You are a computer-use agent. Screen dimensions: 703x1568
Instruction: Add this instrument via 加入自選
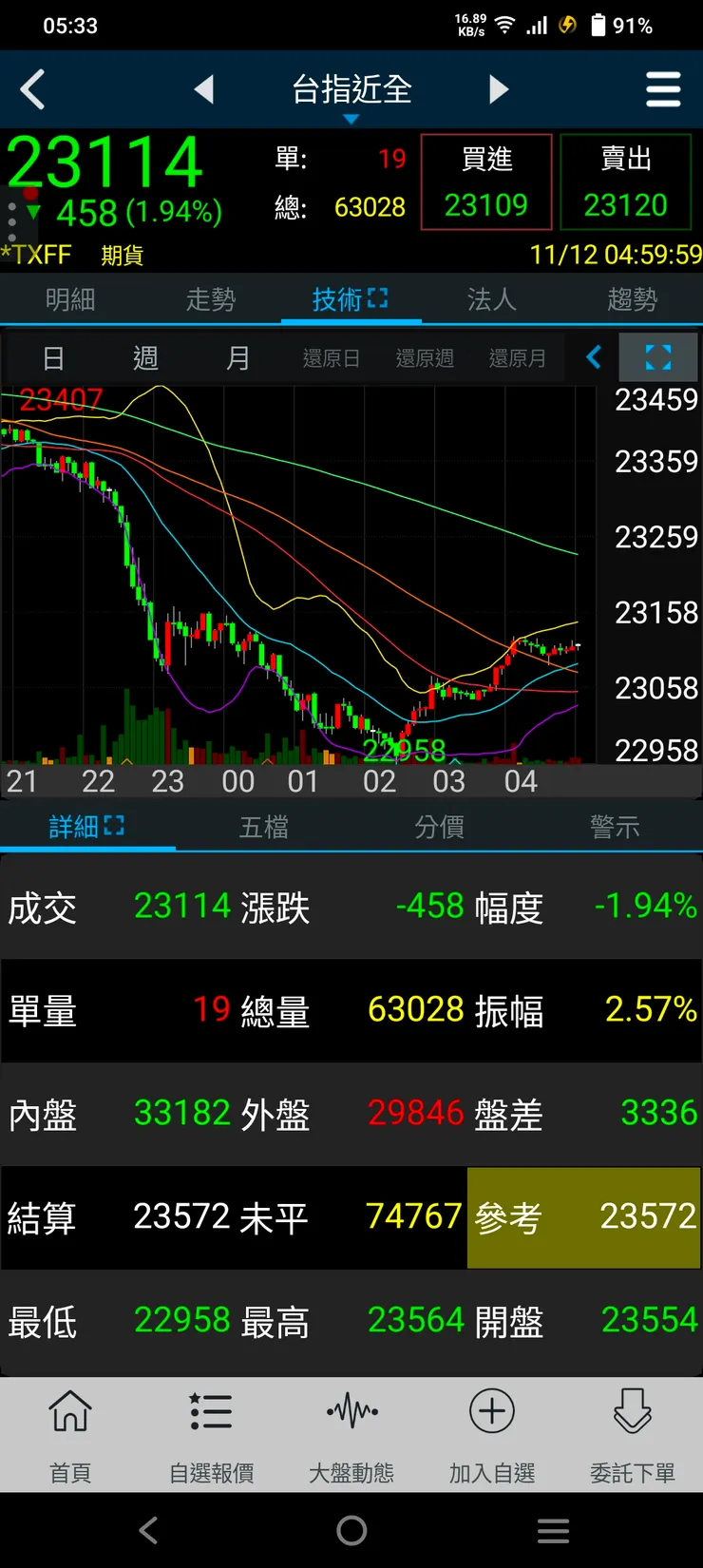pyautogui.click(x=492, y=1435)
